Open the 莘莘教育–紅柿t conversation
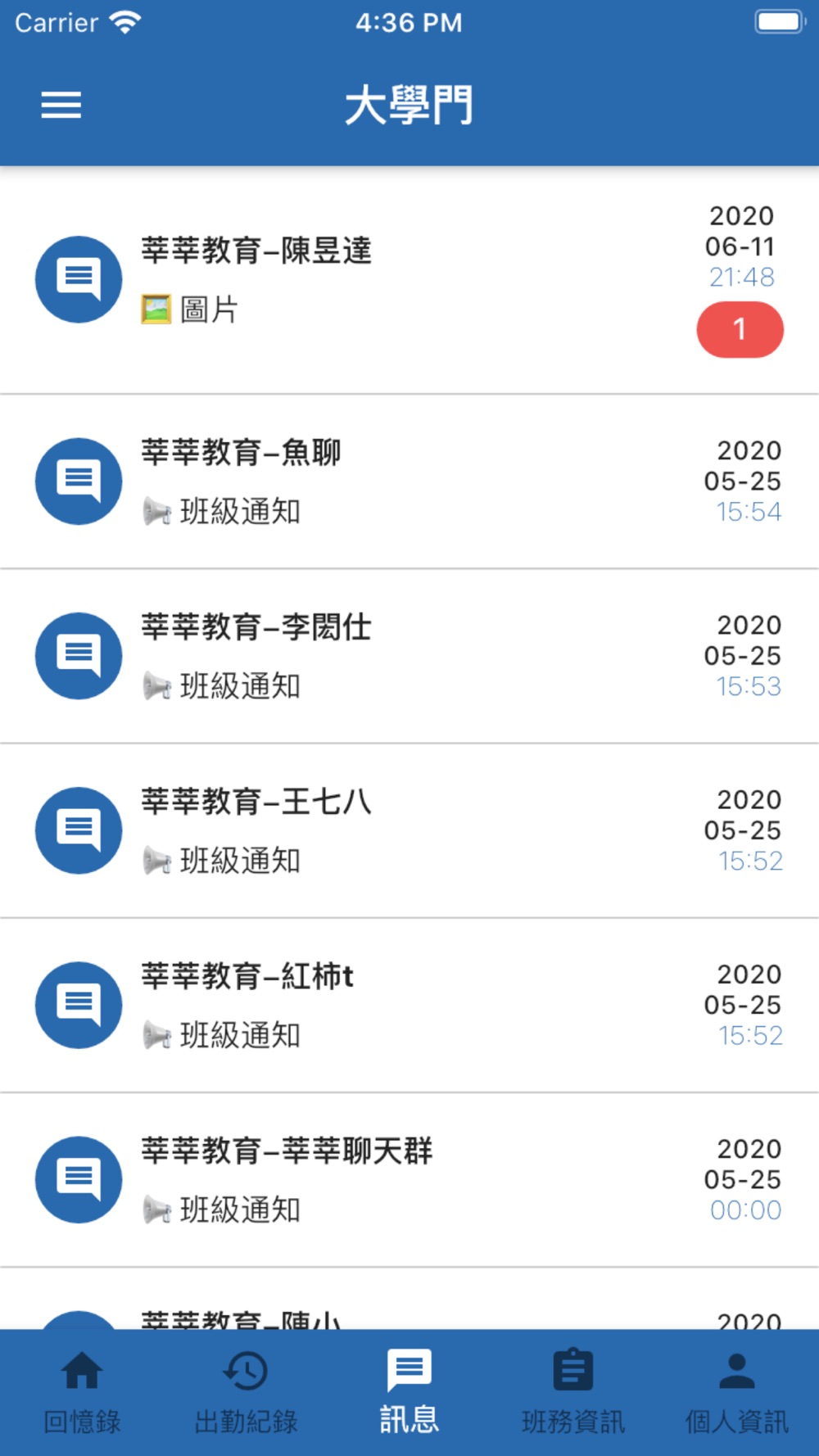The height and width of the screenshot is (1456, 819). (409, 1005)
